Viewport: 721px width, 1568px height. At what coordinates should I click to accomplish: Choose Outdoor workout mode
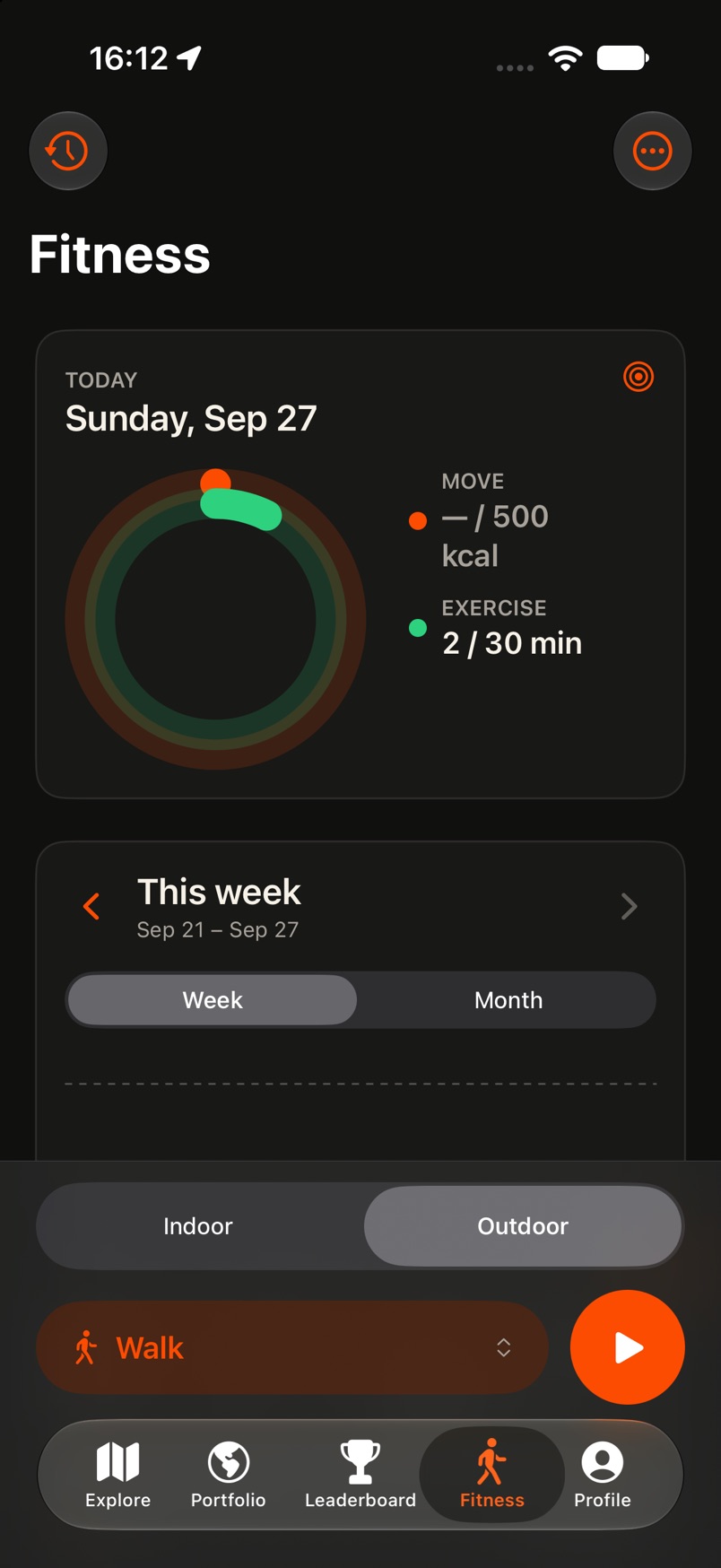point(523,1226)
